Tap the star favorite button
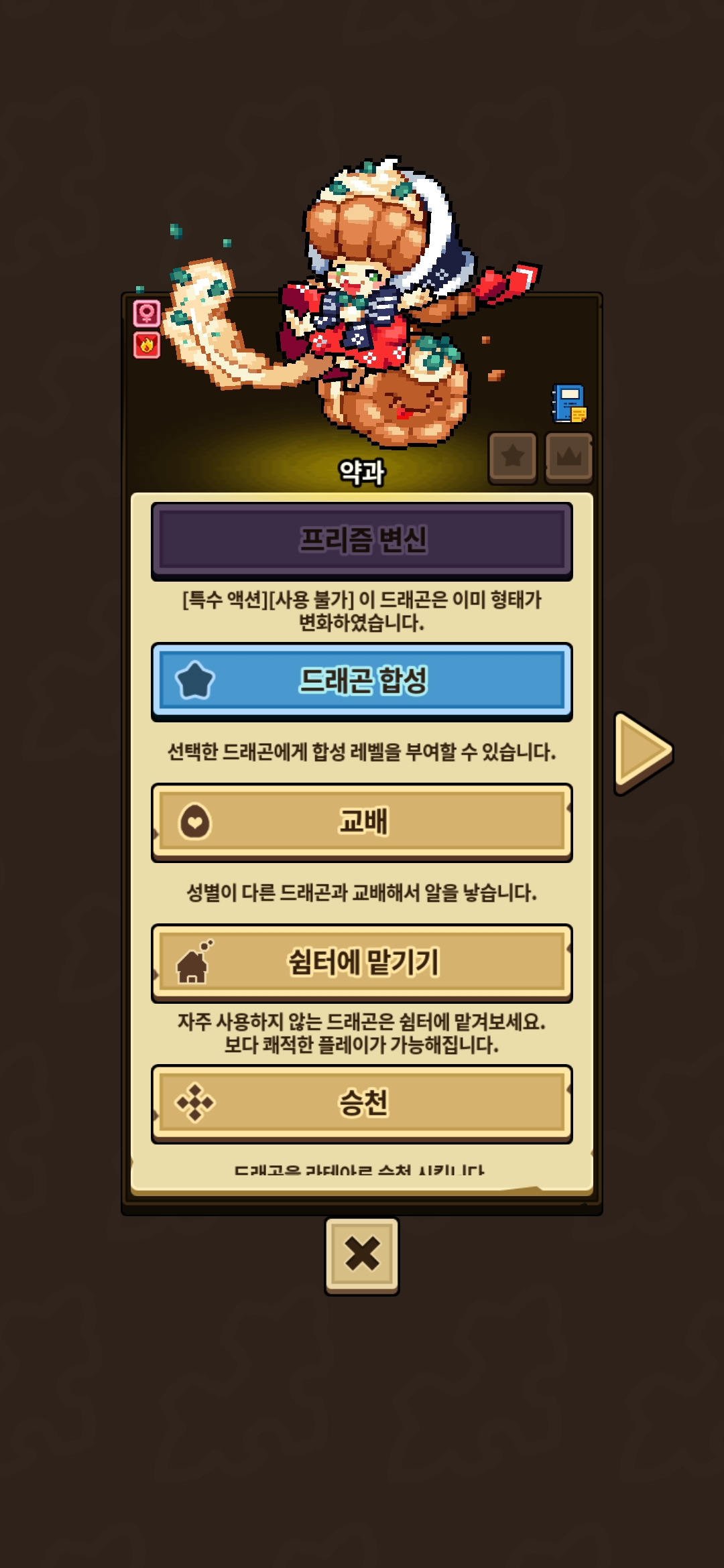The width and height of the screenshot is (724, 1568). (513, 457)
